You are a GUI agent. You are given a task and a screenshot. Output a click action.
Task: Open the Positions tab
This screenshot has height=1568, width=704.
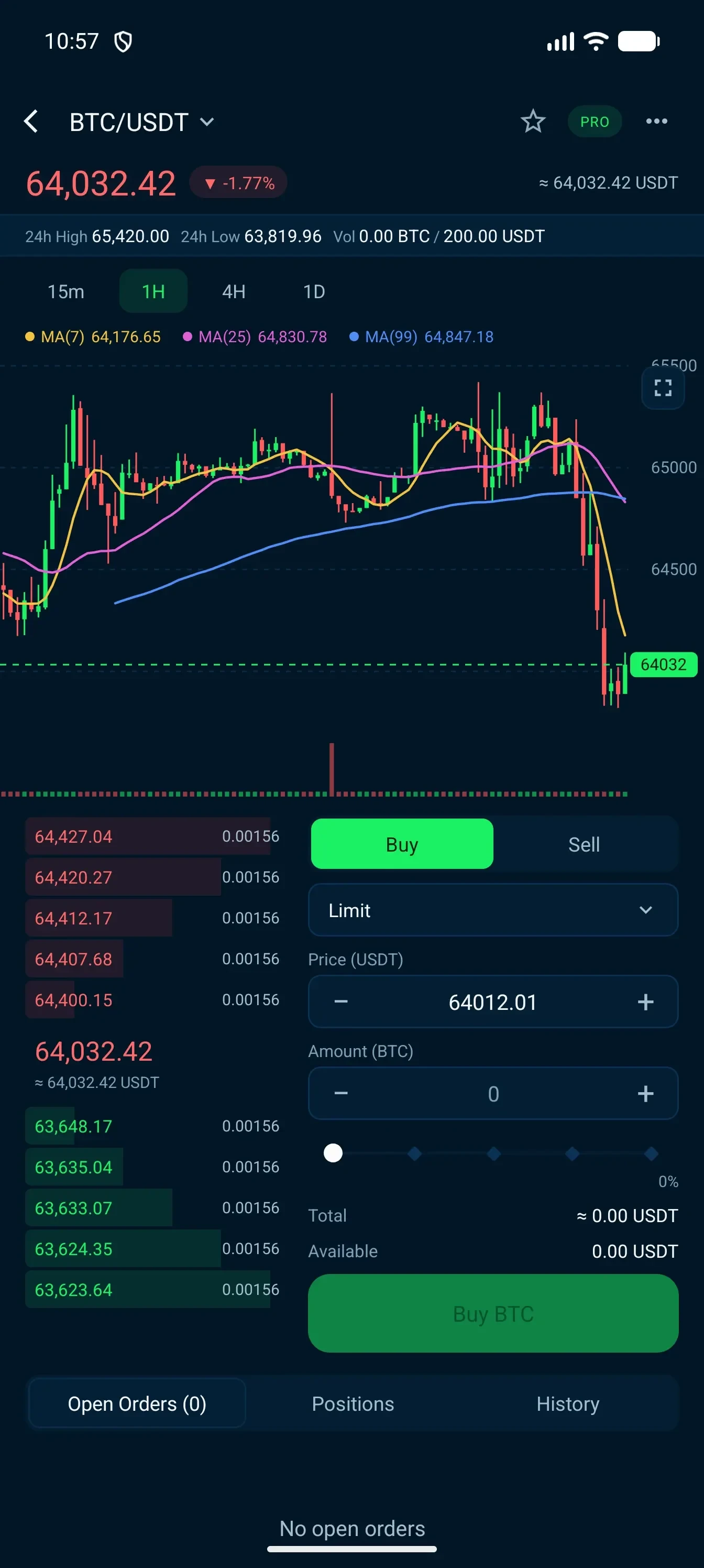pos(353,1403)
